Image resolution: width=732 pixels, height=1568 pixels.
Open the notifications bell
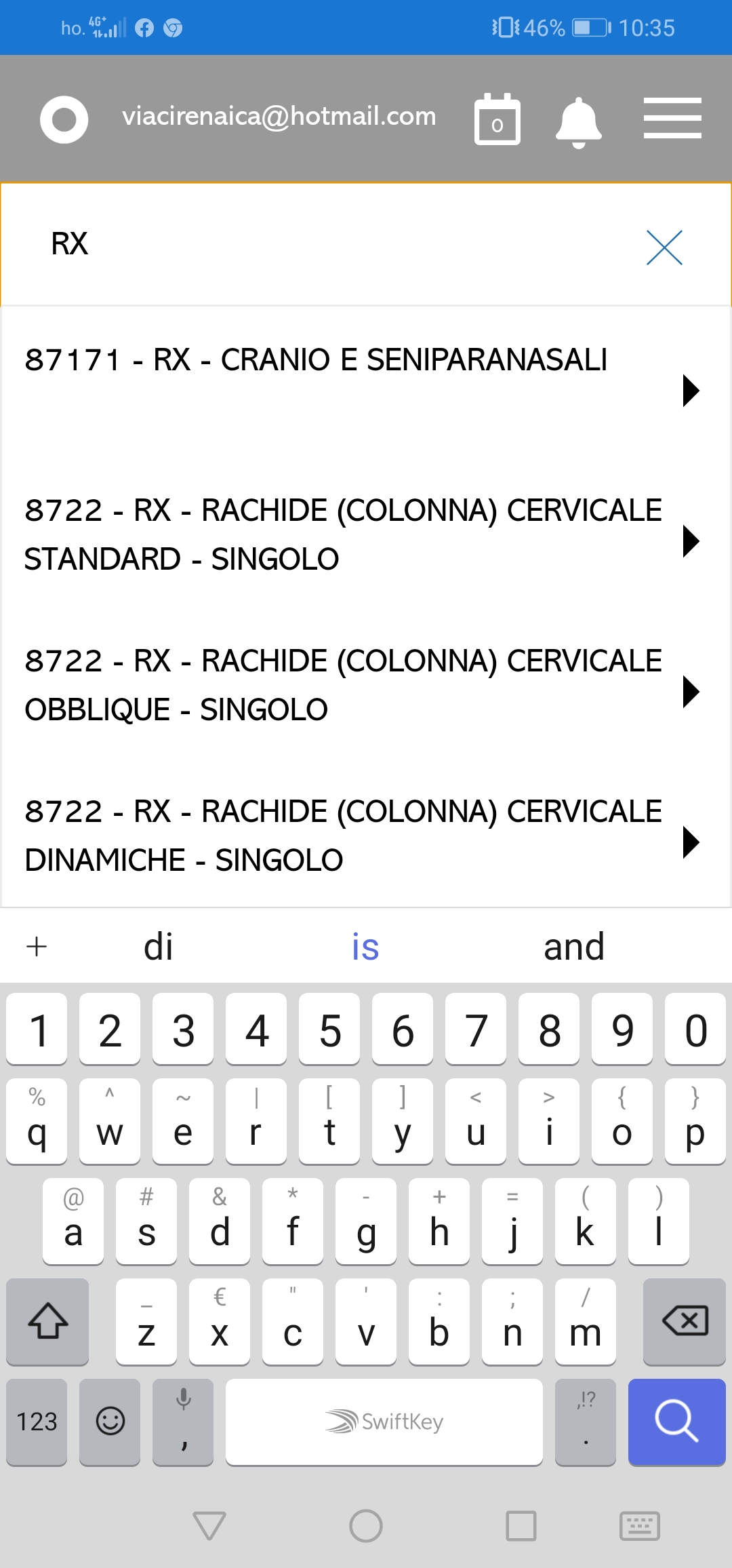tap(578, 122)
